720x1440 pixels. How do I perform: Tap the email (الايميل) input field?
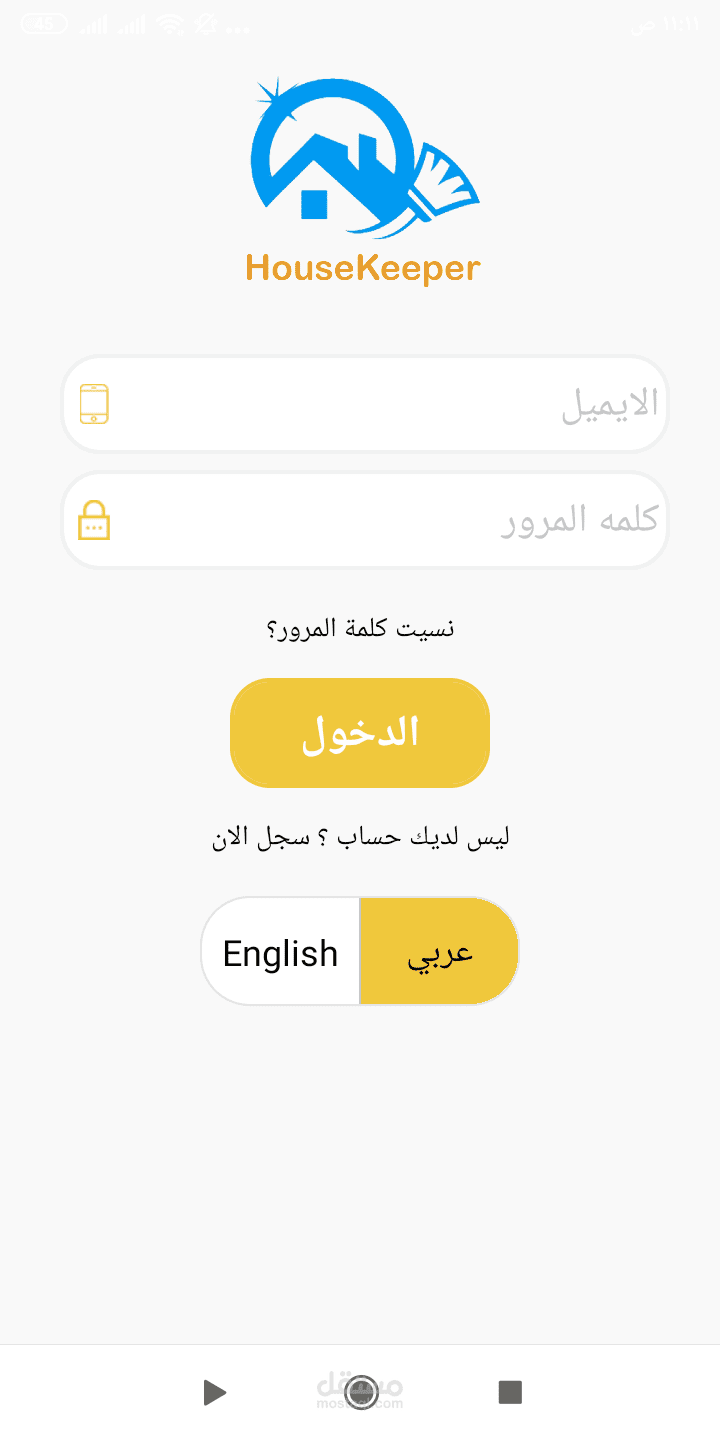coord(365,404)
